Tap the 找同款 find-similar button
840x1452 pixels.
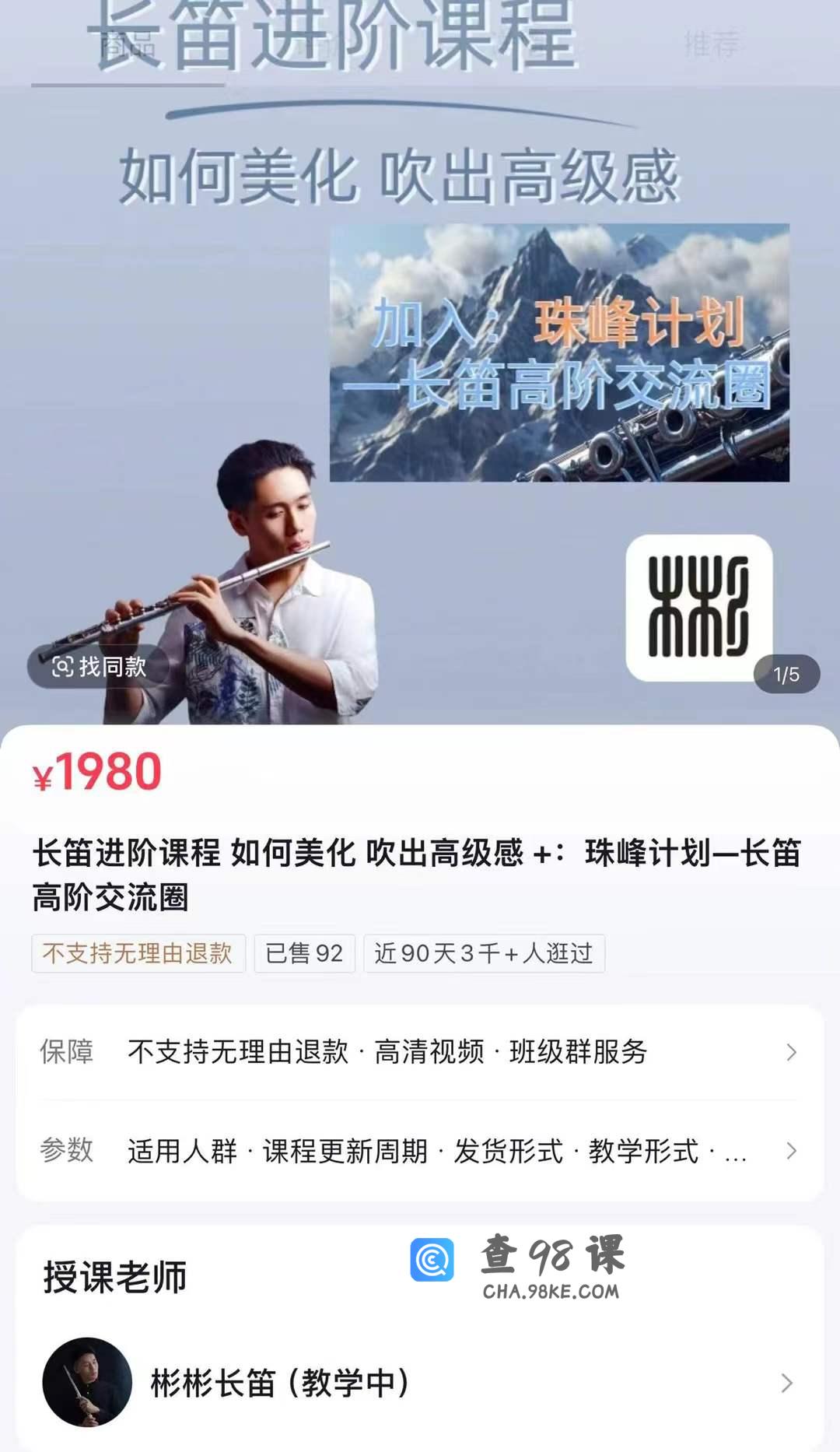(99, 667)
